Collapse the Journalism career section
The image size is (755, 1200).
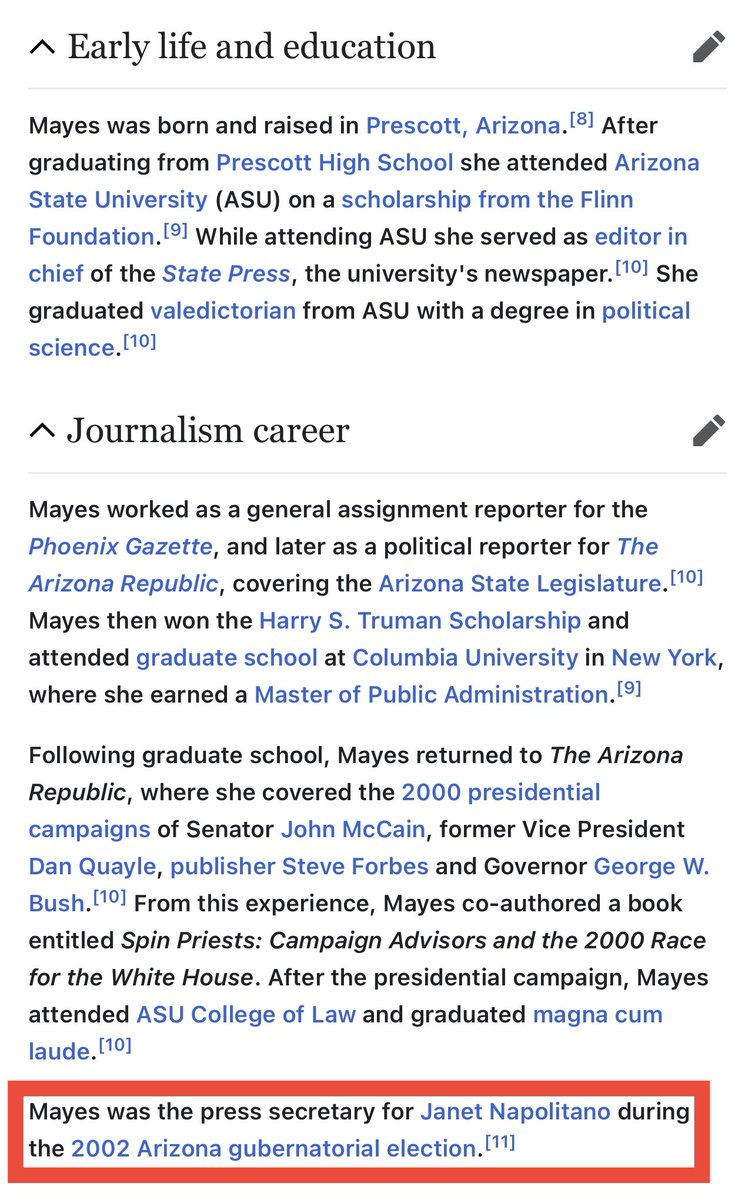click(x=42, y=431)
